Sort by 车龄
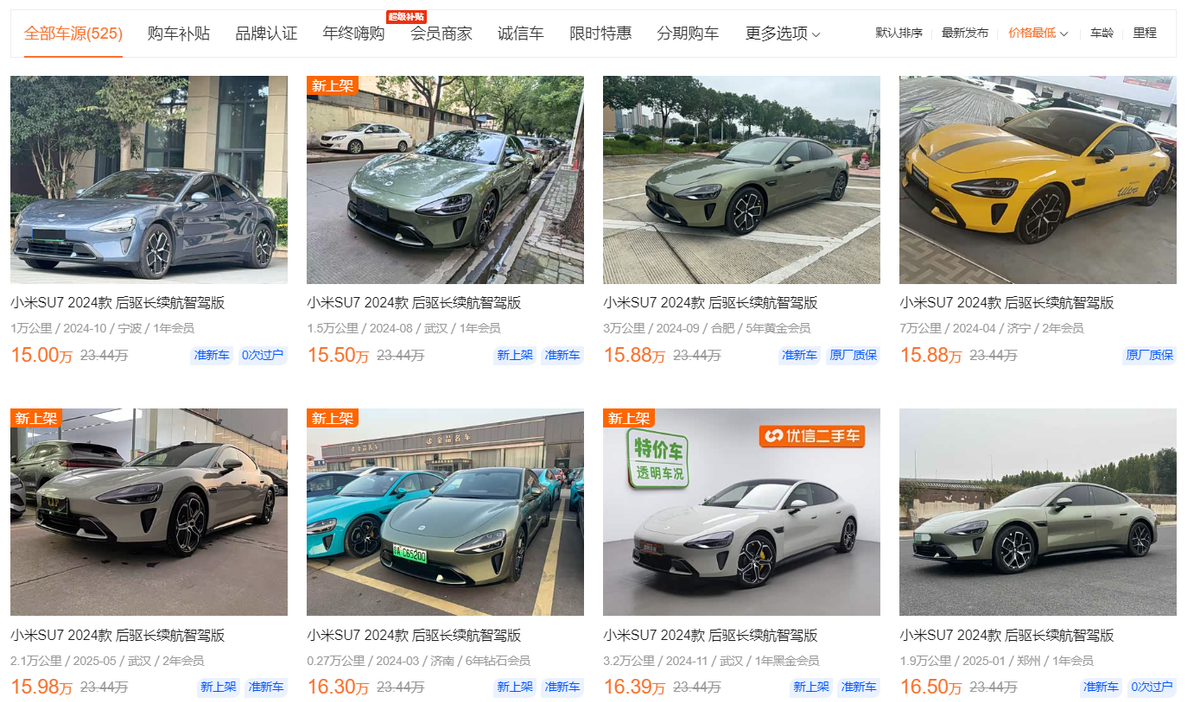 (x=1101, y=33)
